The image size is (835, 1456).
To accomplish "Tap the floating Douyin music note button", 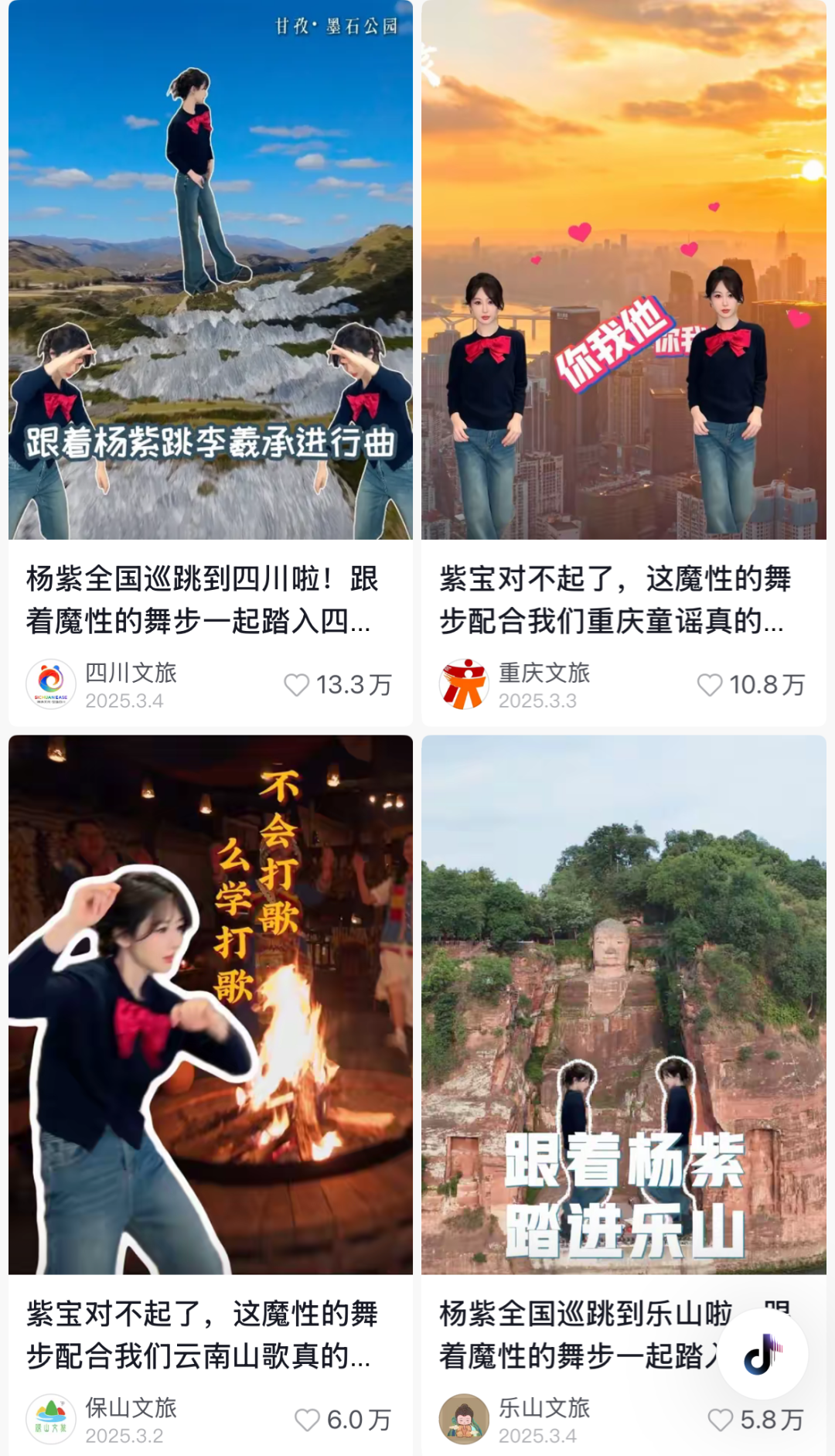I will coord(762,1355).
